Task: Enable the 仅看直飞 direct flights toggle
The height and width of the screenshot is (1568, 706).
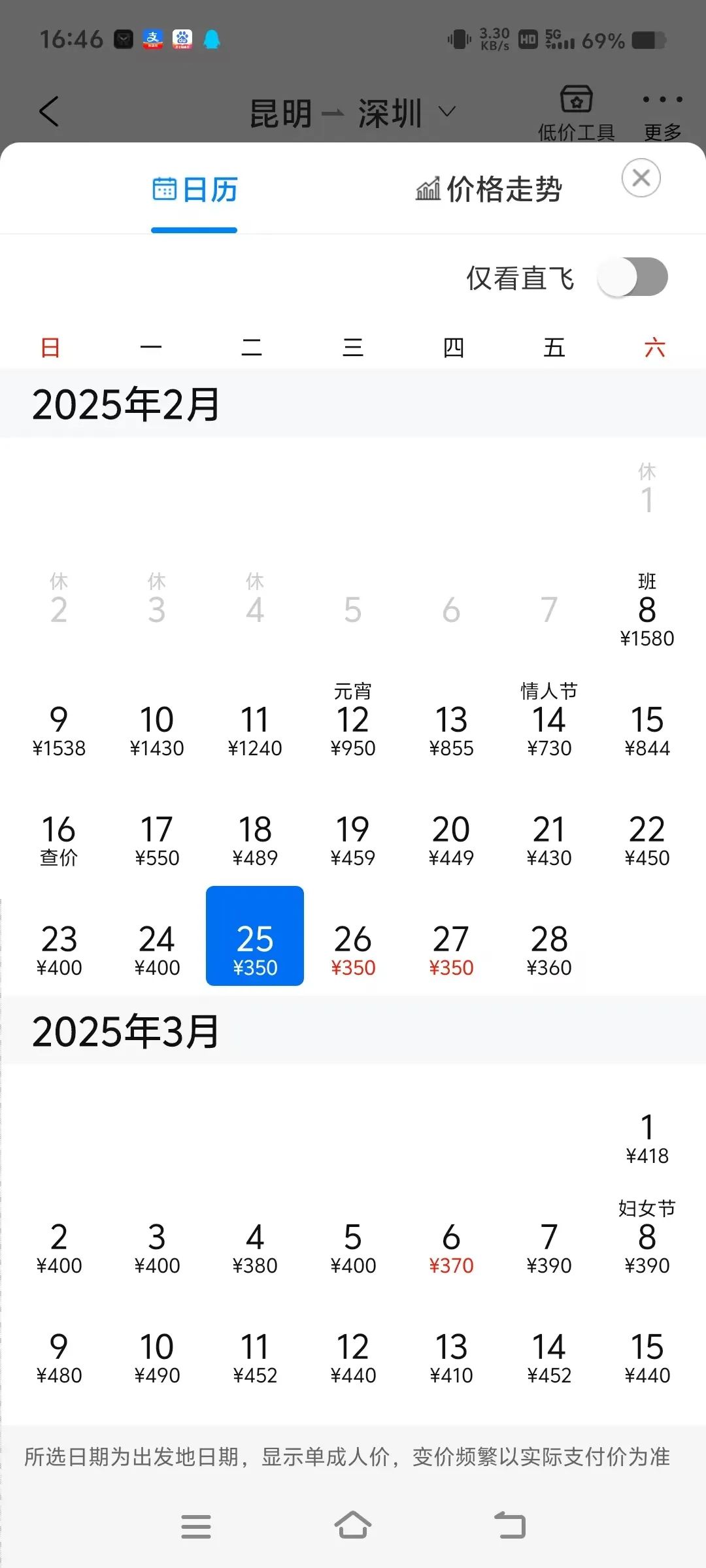Action: click(x=633, y=277)
